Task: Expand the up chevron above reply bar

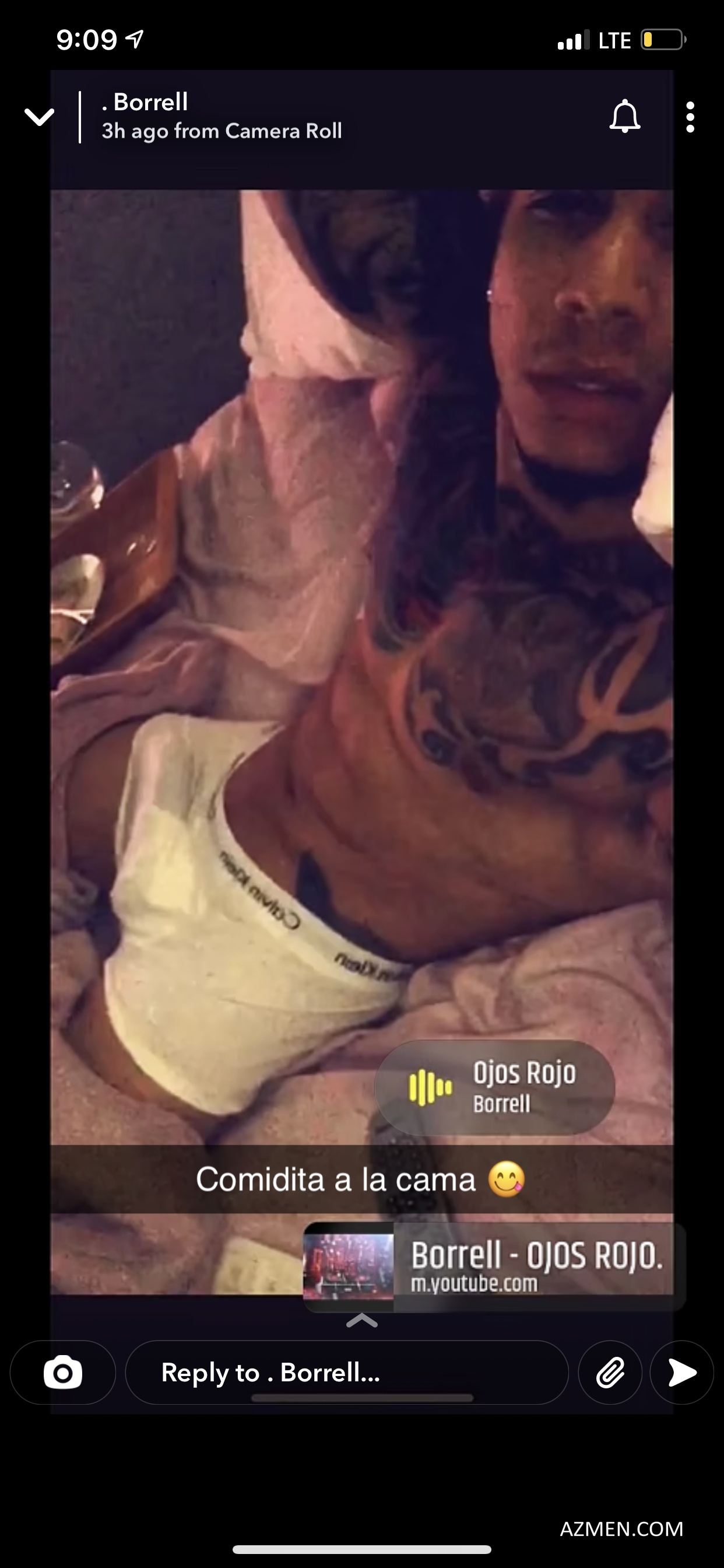Action: pos(362,1319)
